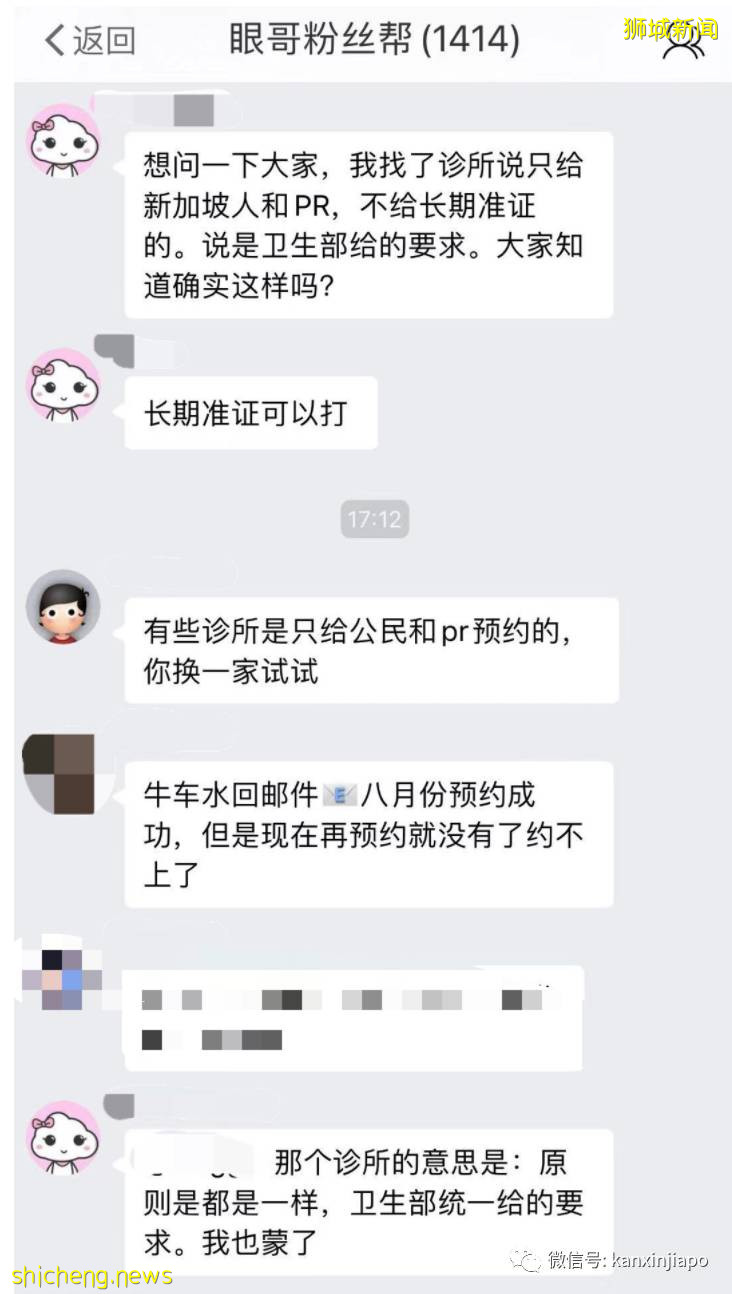The height and width of the screenshot is (1294, 732).
Task: Select the message suggesting 换一家试试
Action: click(369, 649)
